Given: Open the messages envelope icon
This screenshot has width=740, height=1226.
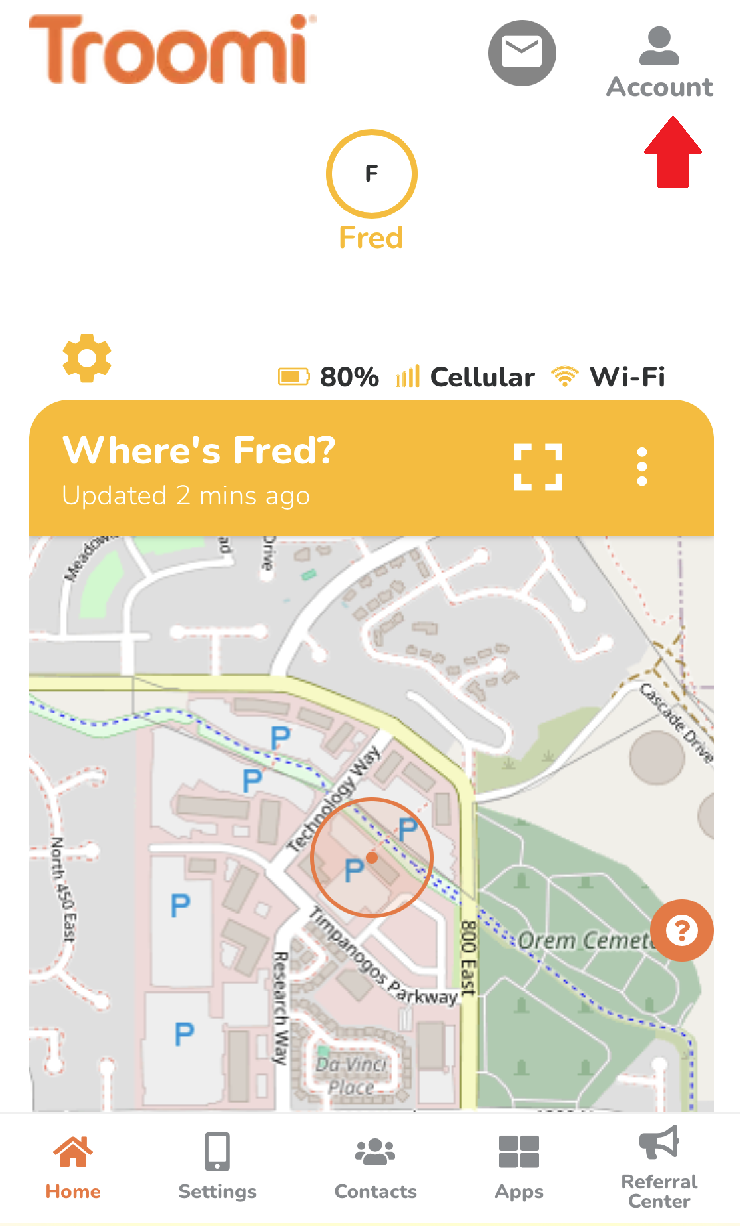Looking at the screenshot, I should pyautogui.click(x=521, y=52).
